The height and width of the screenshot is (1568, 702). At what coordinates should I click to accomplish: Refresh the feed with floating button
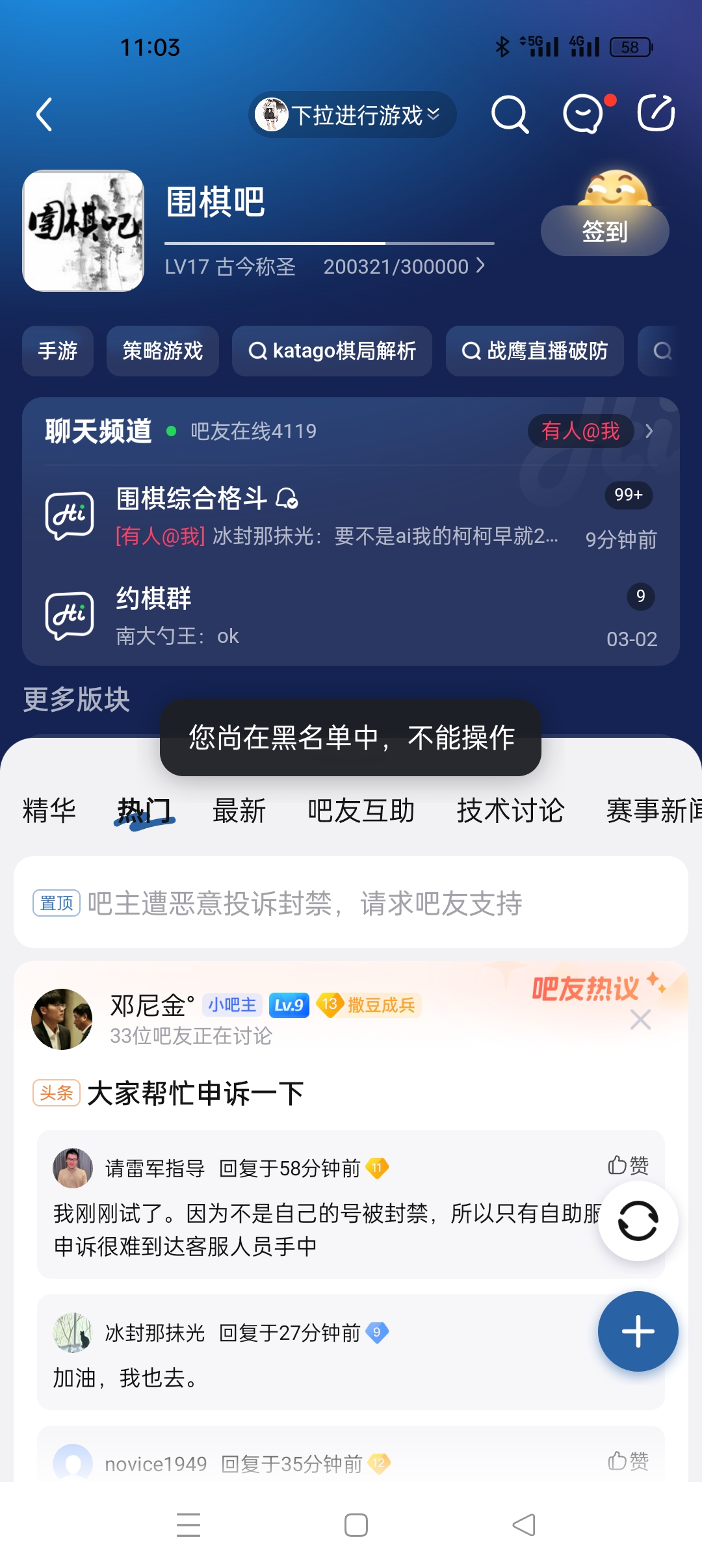click(638, 1221)
